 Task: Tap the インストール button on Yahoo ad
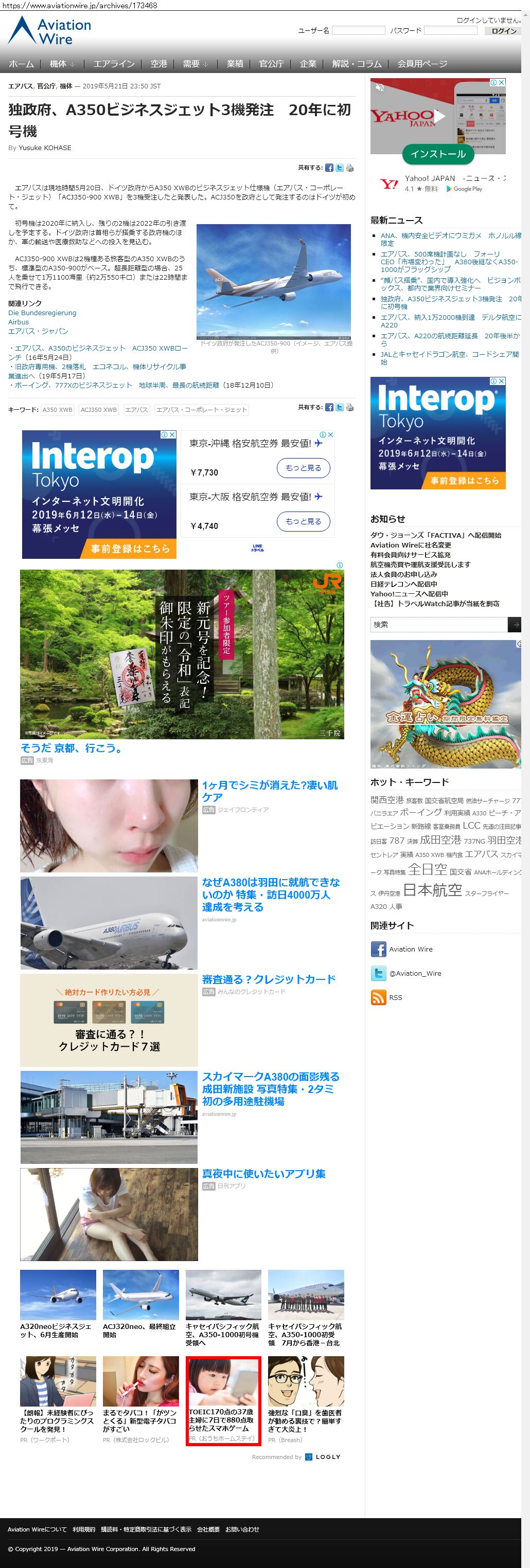437,154
